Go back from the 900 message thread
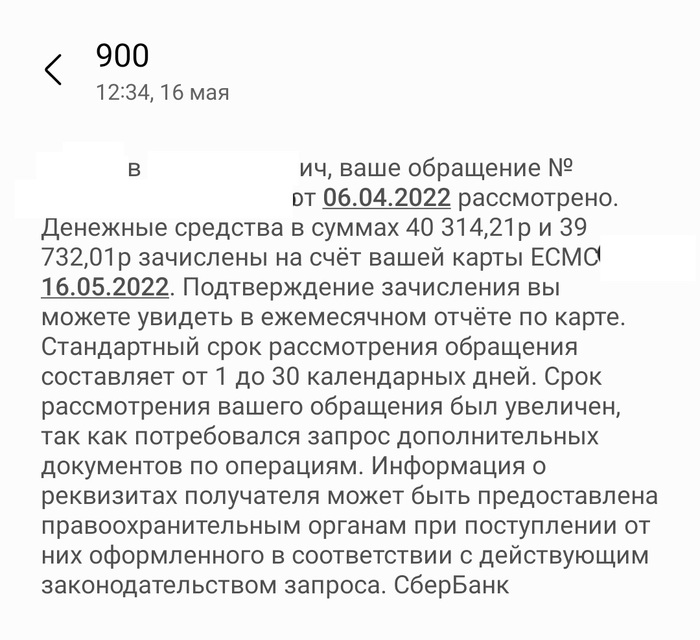Image resolution: width=700 pixels, height=640 pixels. (x=54, y=69)
